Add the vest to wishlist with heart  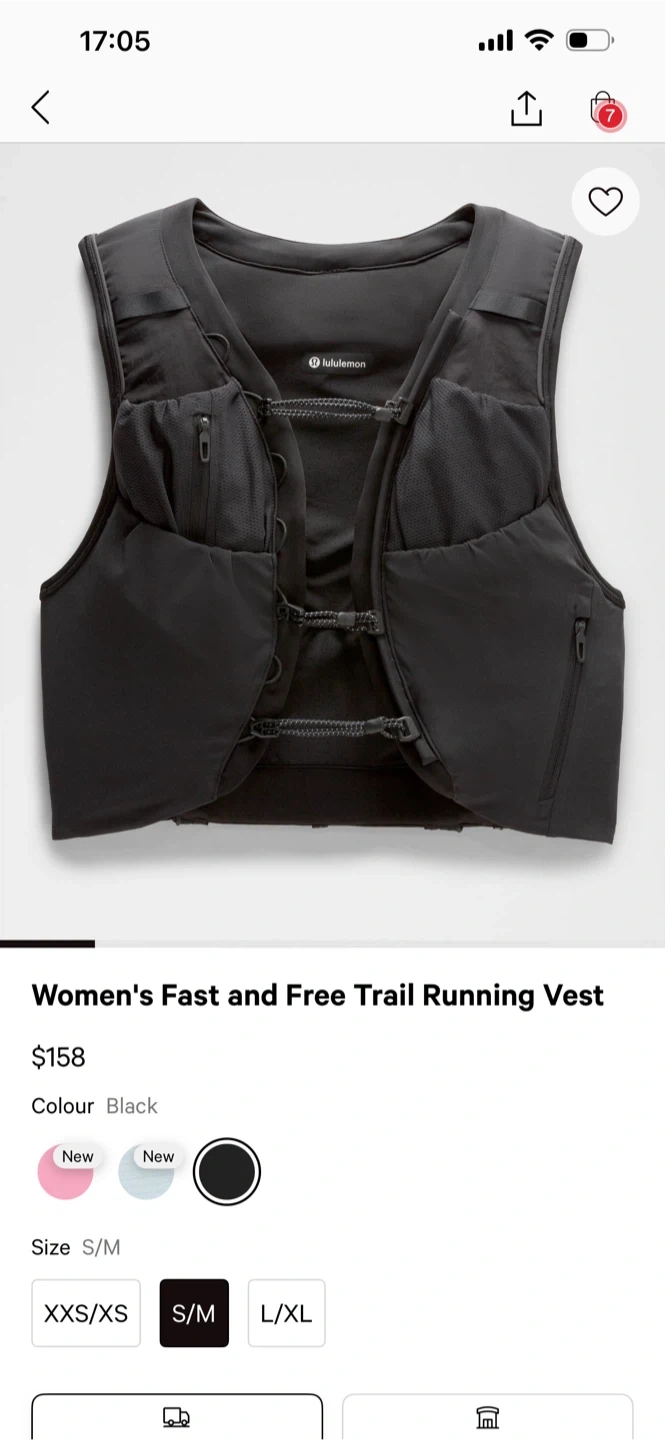(605, 202)
